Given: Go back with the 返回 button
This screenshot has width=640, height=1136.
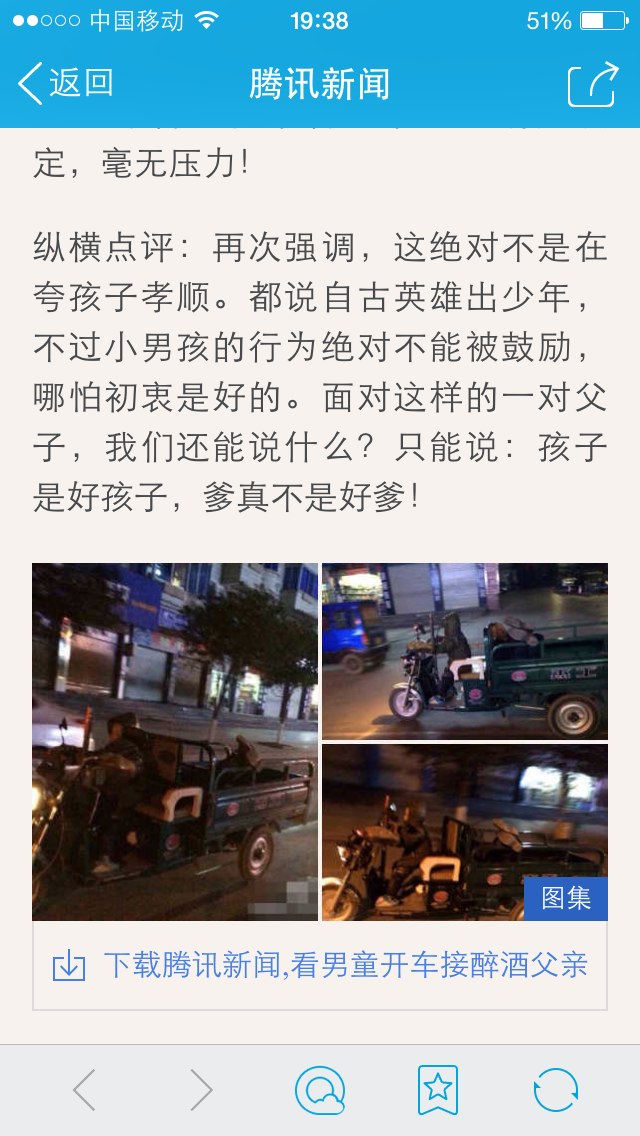Looking at the screenshot, I should pos(66,83).
